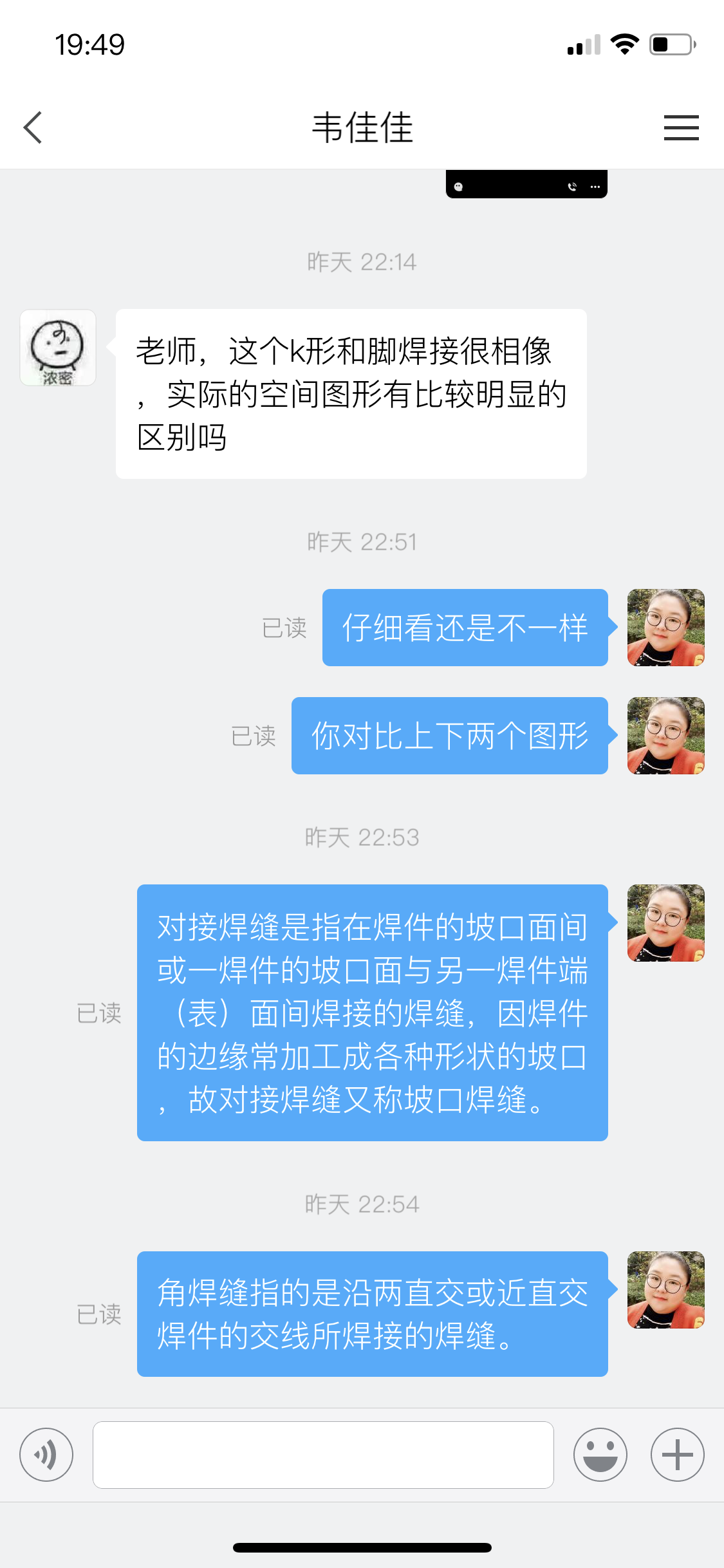
Task: Open the student's avatar profile
Action: pos(58,348)
